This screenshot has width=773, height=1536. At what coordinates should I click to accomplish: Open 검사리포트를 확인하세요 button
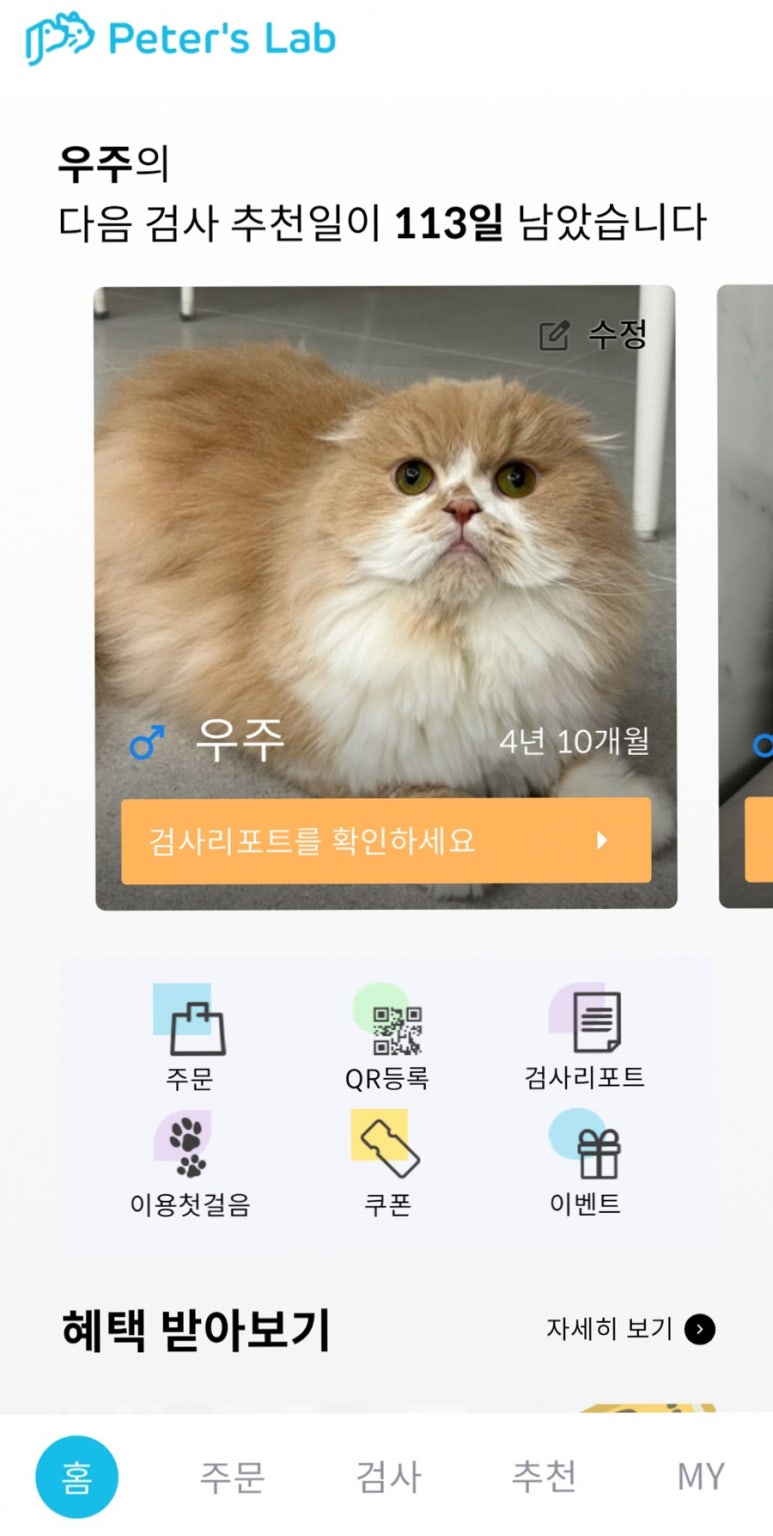[x=386, y=841]
